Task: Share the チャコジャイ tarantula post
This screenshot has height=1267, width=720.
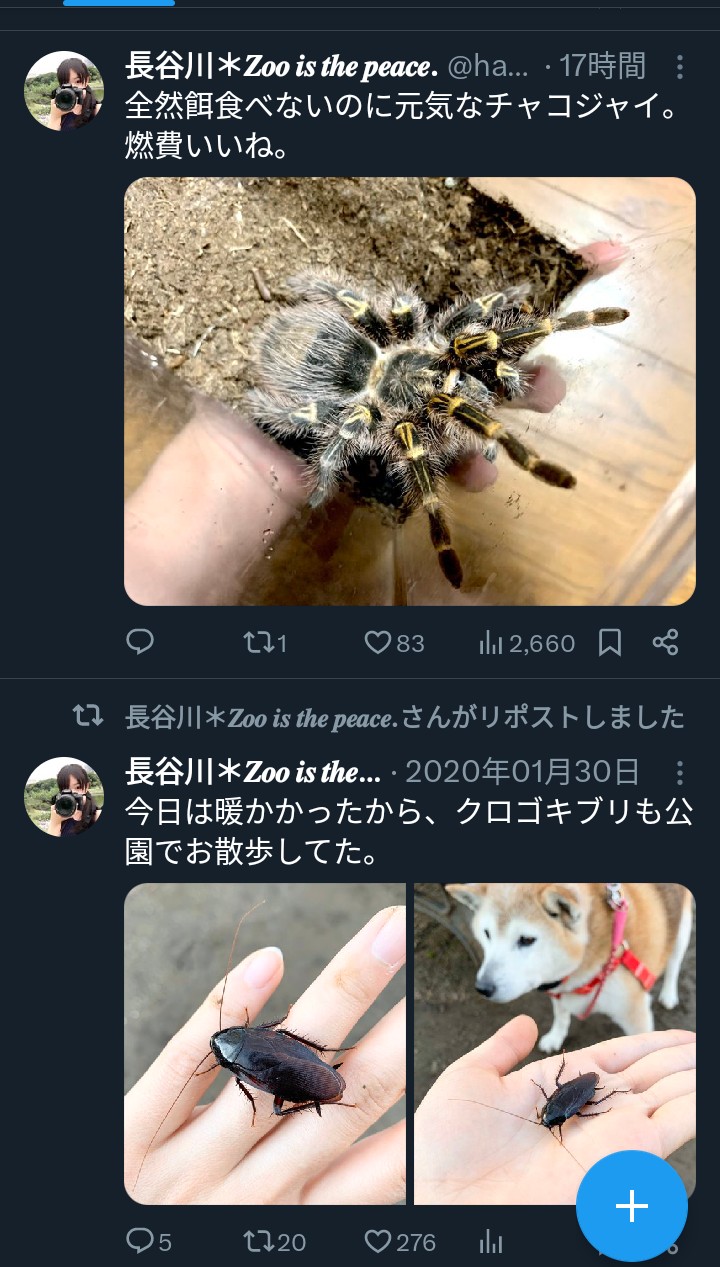Action: (x=666, y=642)
